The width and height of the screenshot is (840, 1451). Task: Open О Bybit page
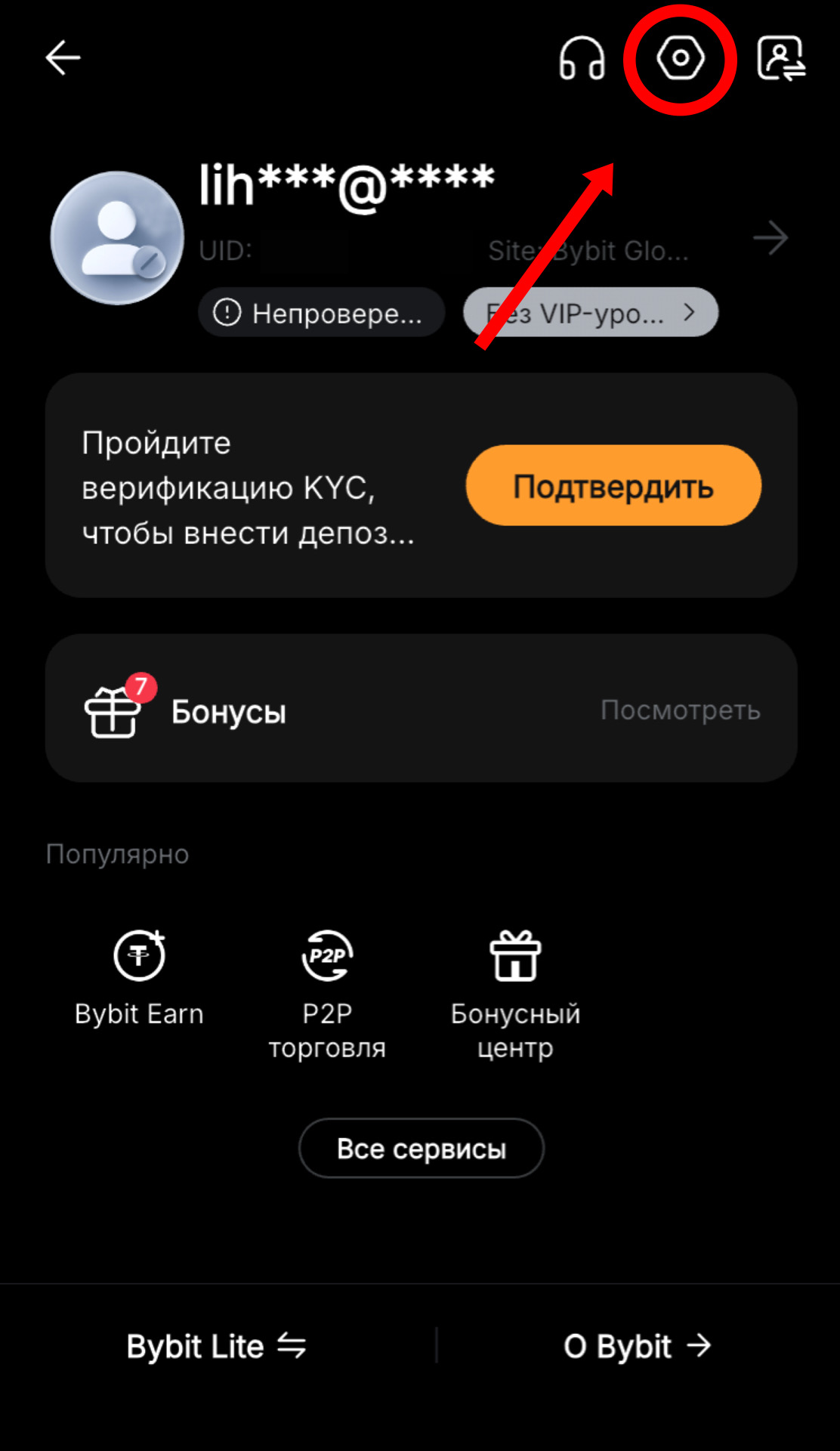point(637,1346)
